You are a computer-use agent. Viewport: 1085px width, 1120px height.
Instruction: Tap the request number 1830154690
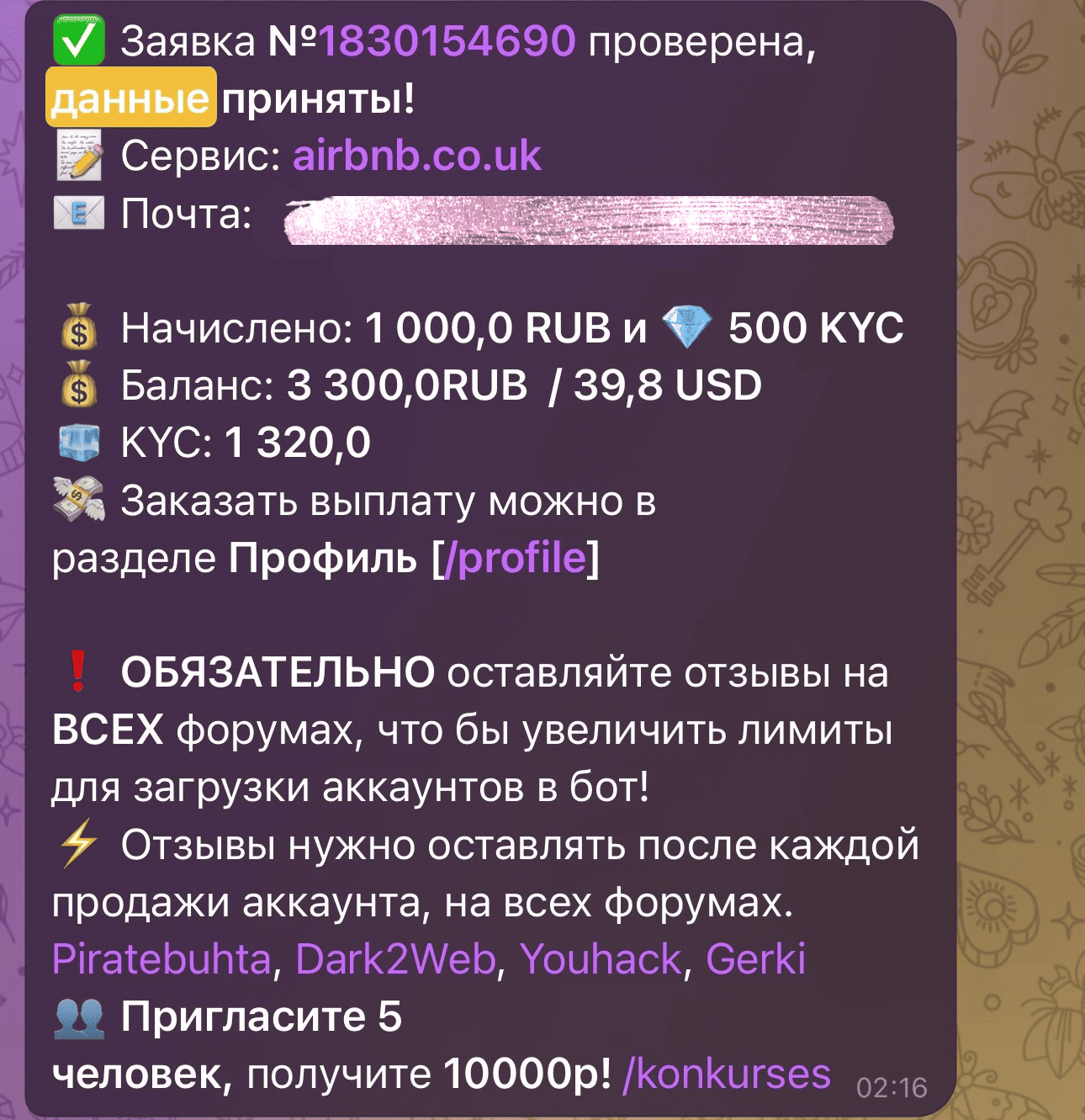pyautogui.click(x=447, y=40)
